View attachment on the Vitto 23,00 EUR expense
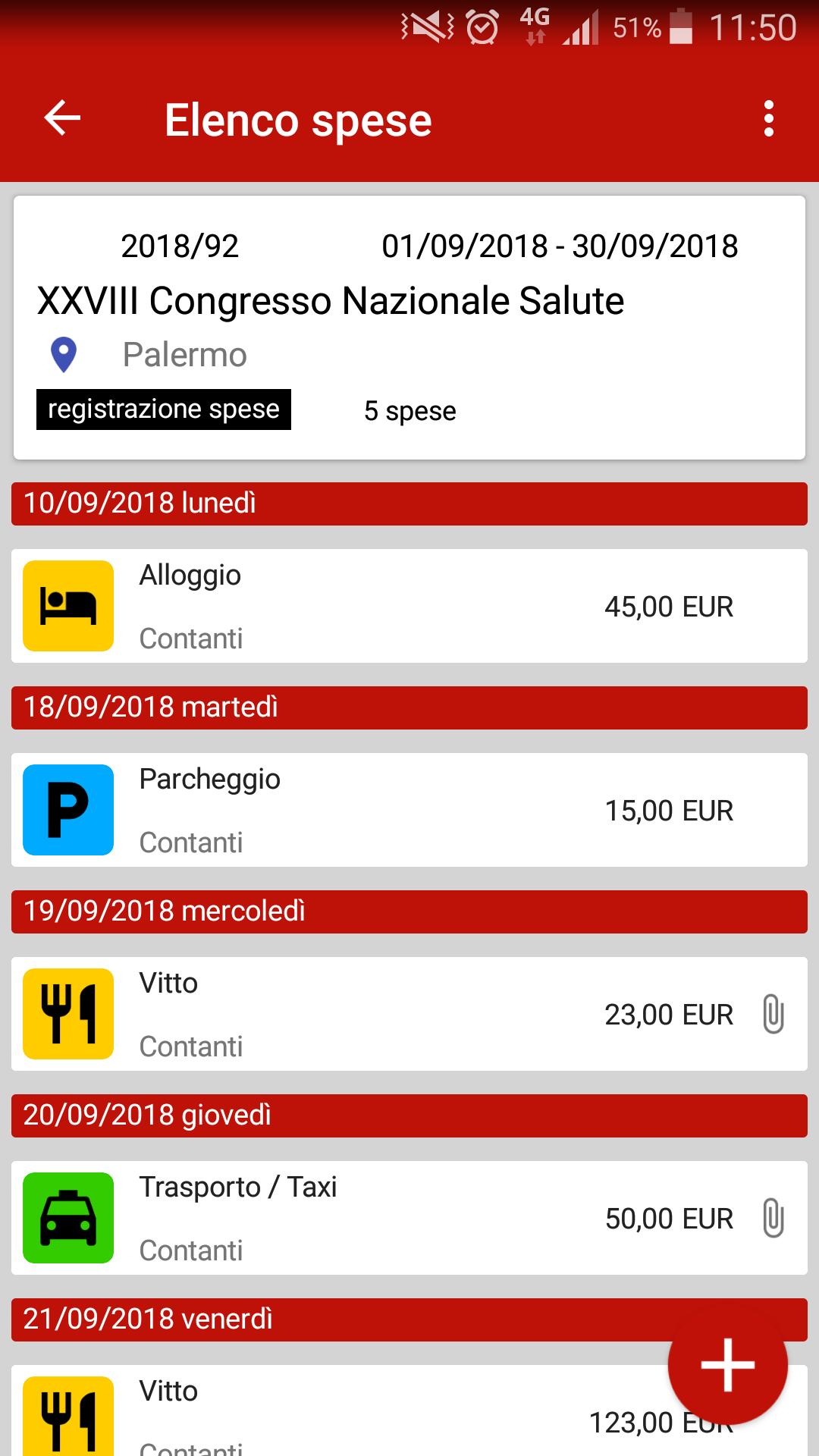This screenshot has width=819, height=1456. tap(773, 1014)
